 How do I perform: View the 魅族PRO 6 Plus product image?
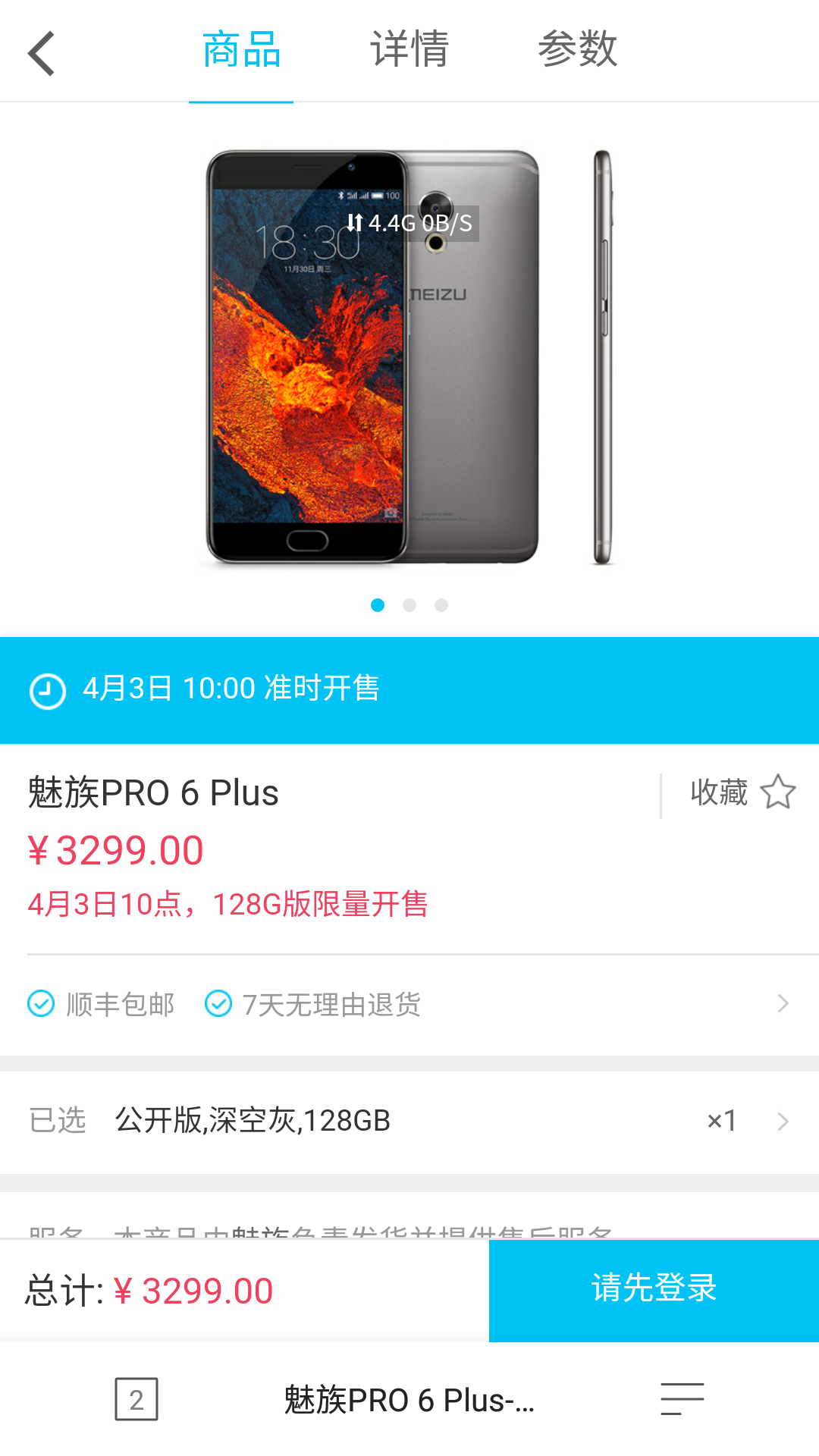[x=409, y=356]
